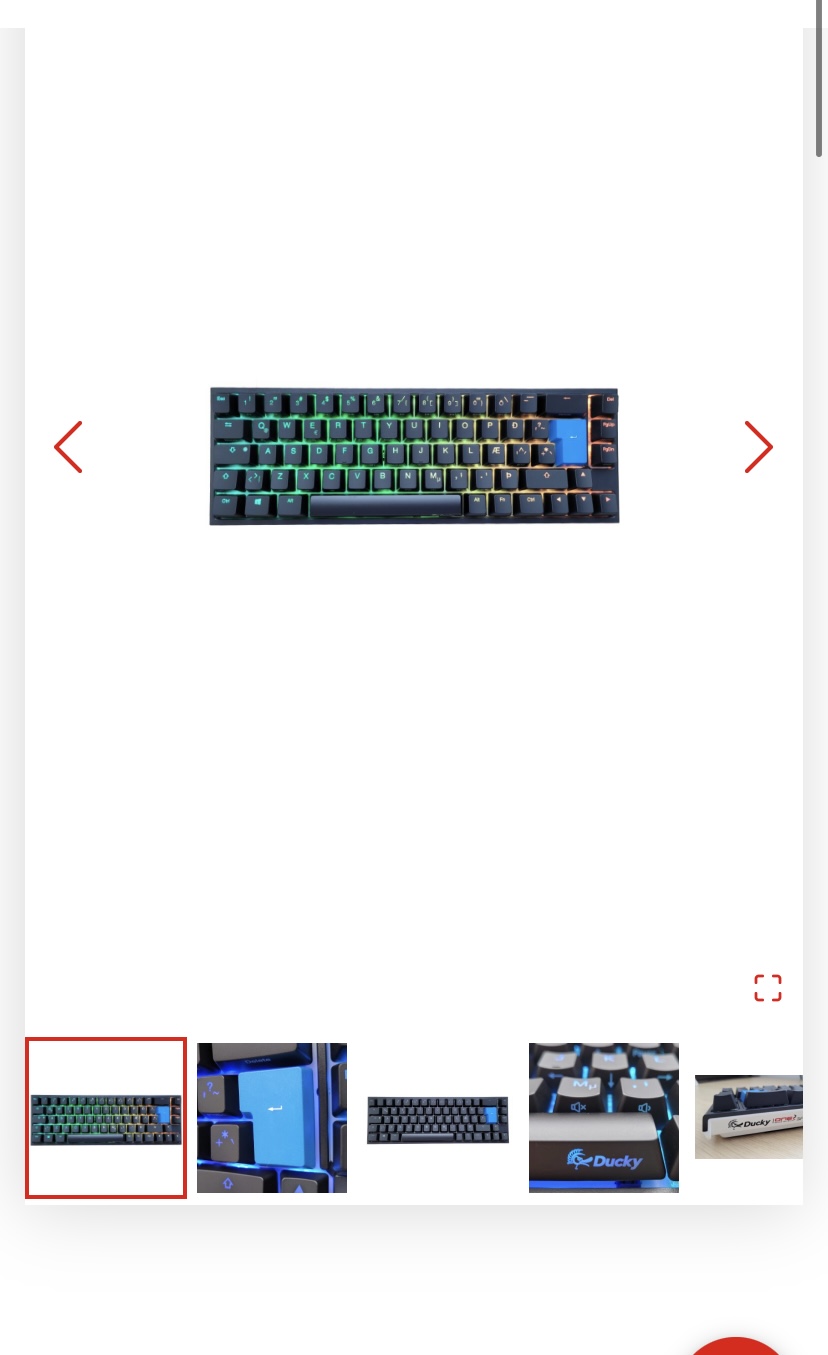Screen dimensions: 828x1355
Task: View the Ducky spacebar logo thumbnail
Action: pyautogui.click(x=604, y=1118)
